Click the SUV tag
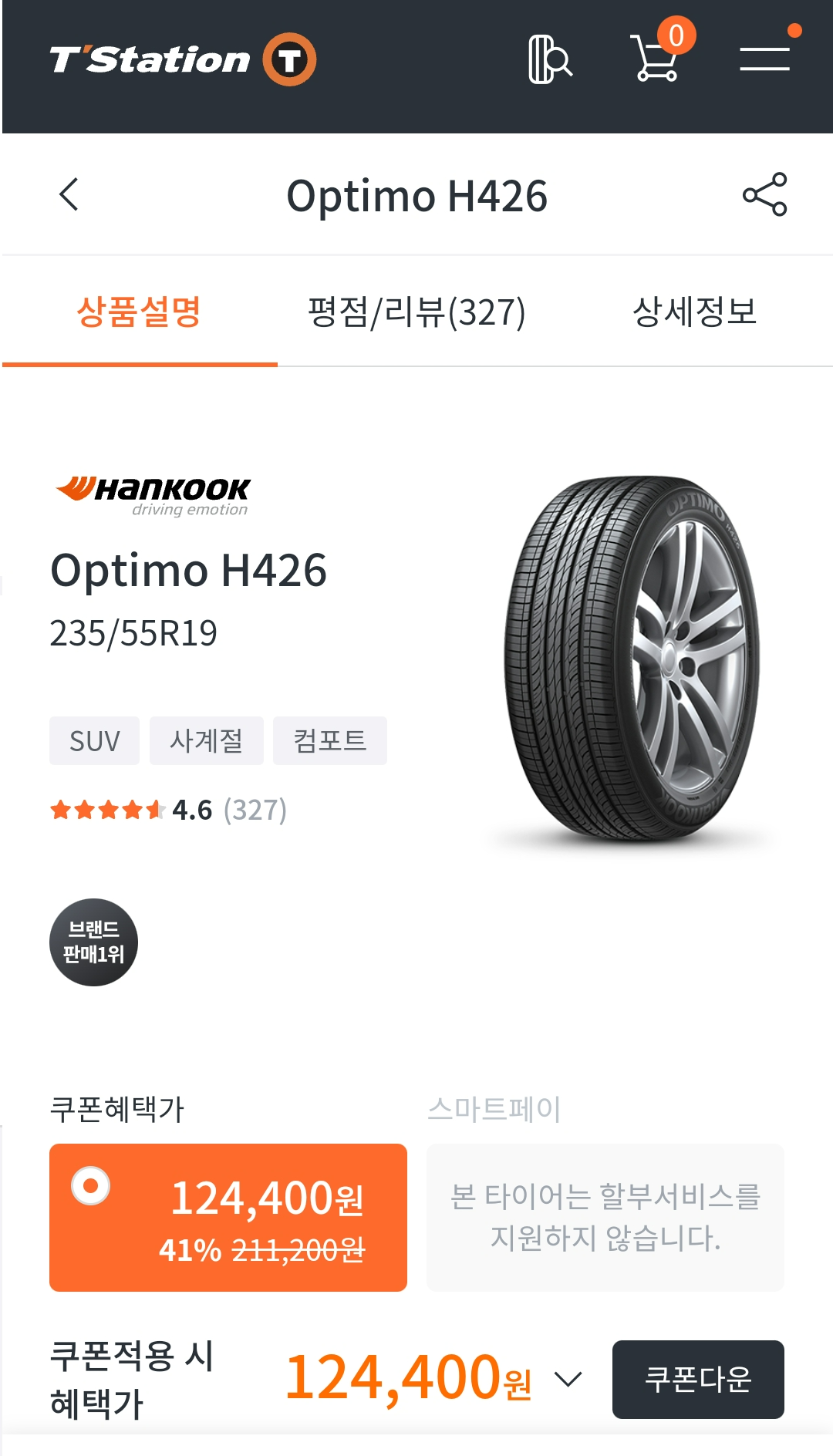 point(94,740)
